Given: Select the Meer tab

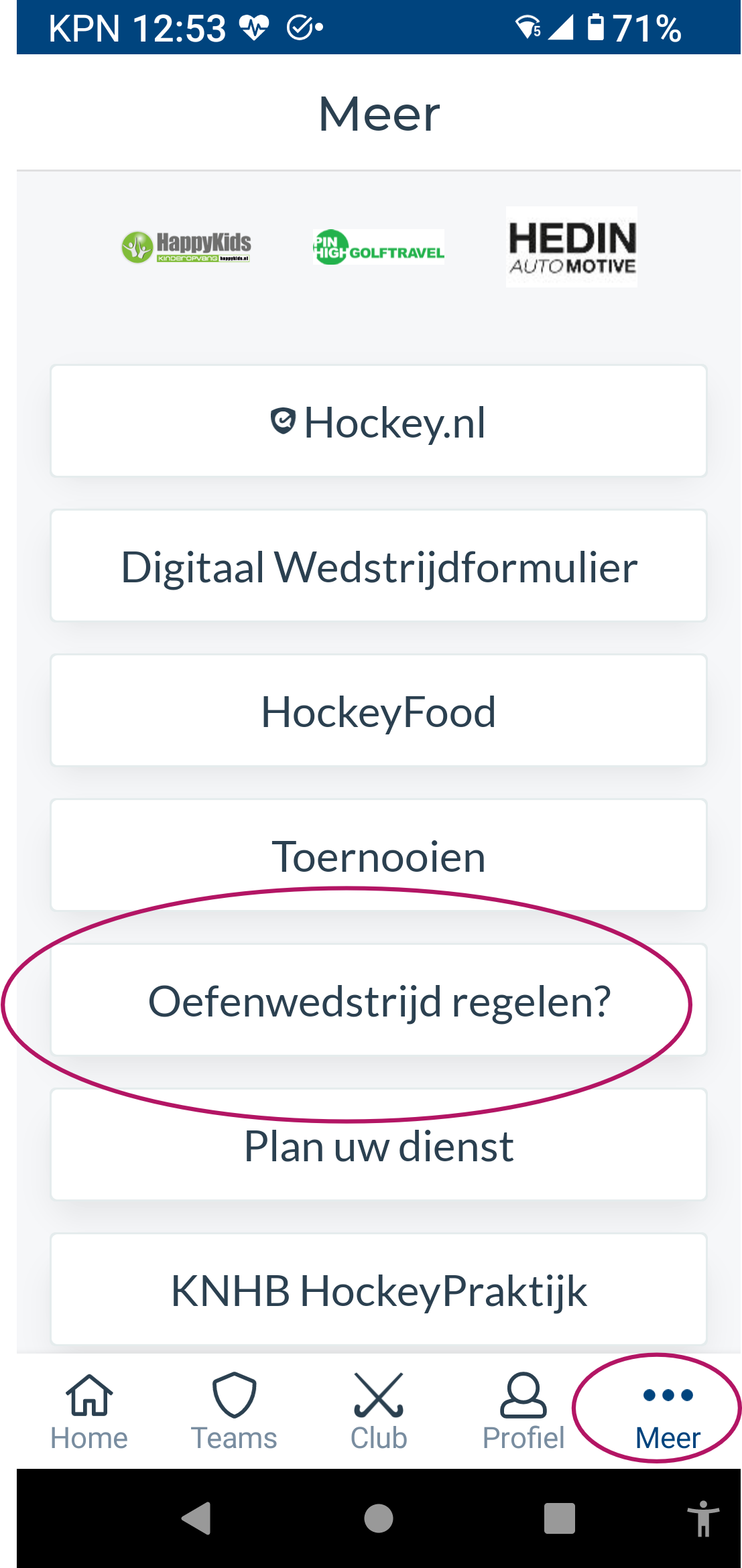Looking at the screenshot, I should click(x=668, y=1411).
